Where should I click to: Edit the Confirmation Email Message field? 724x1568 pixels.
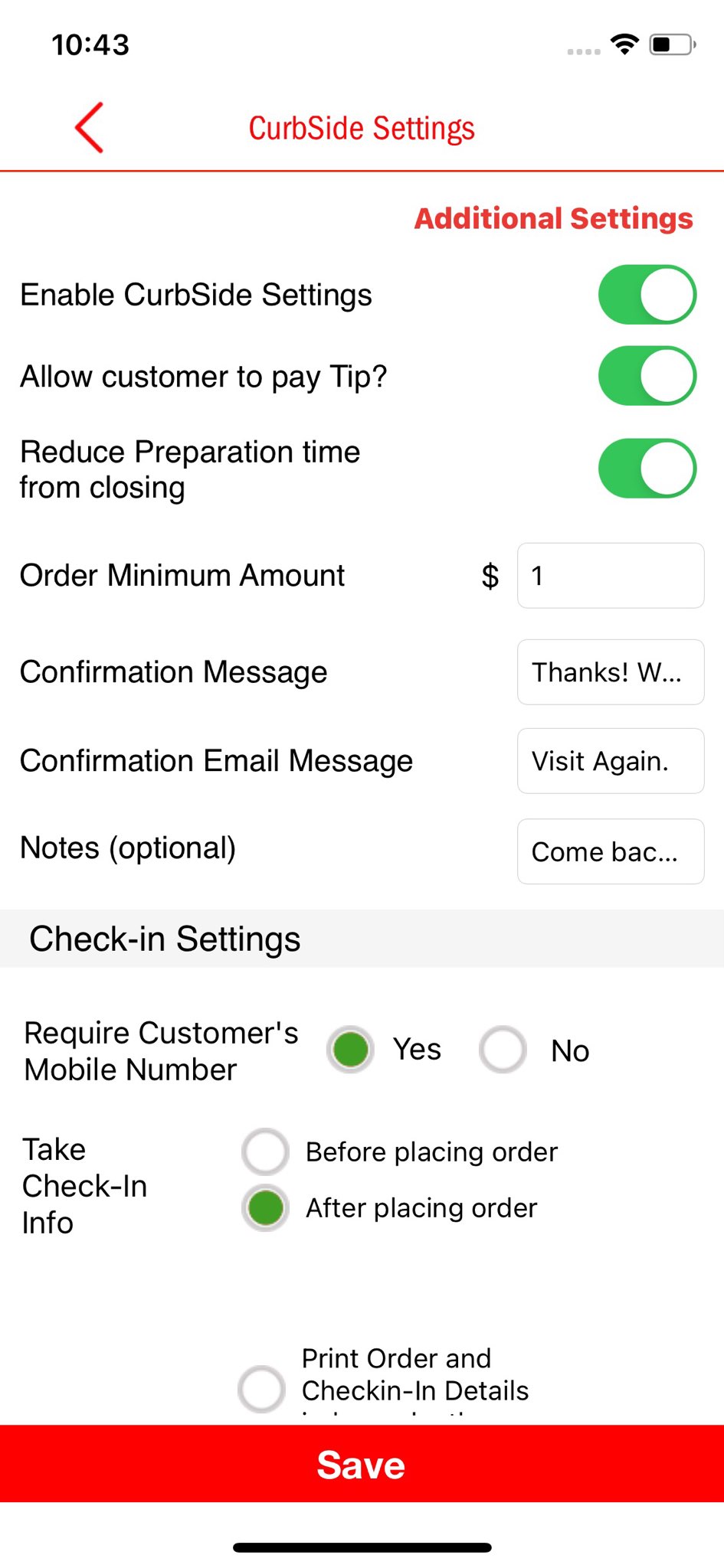click(610, 761)
